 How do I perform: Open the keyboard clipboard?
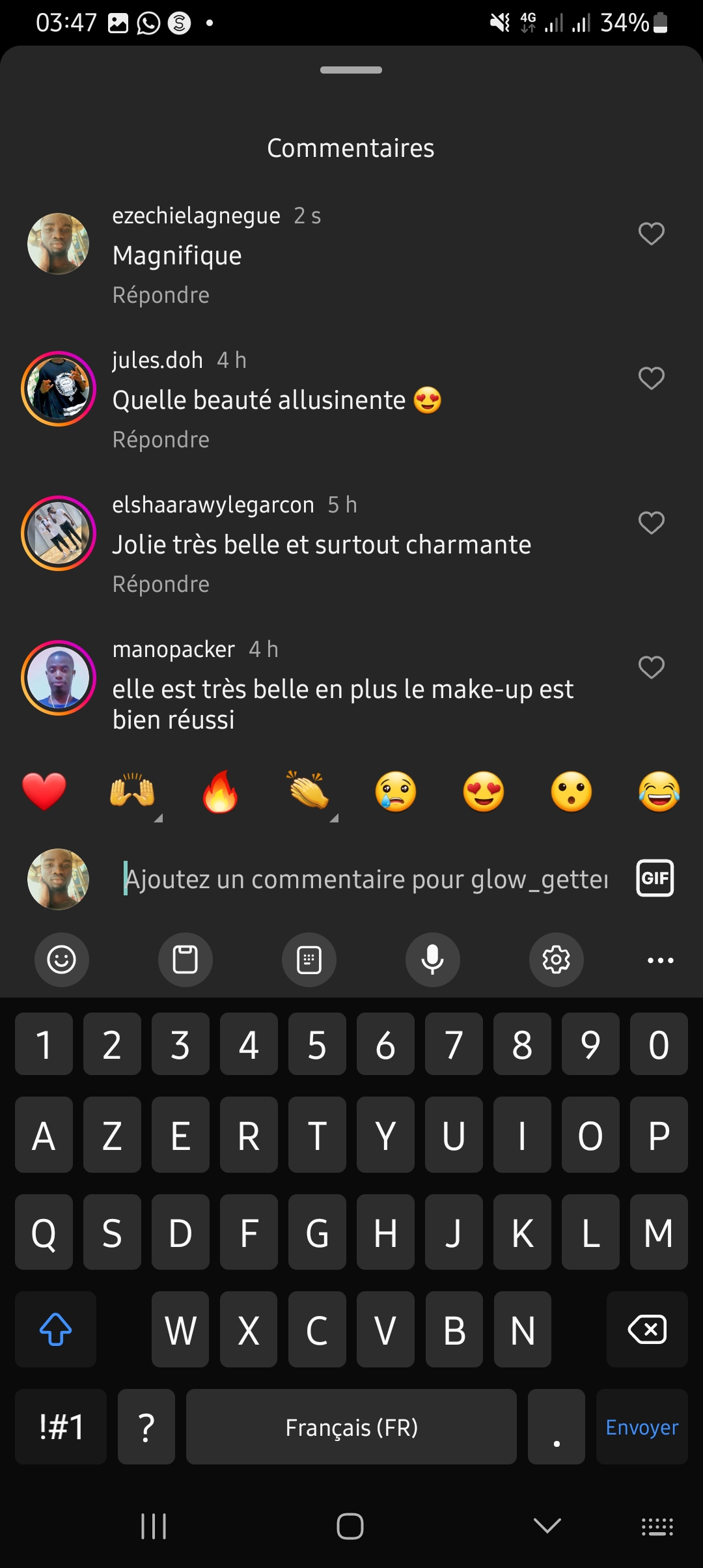point(186,960)
